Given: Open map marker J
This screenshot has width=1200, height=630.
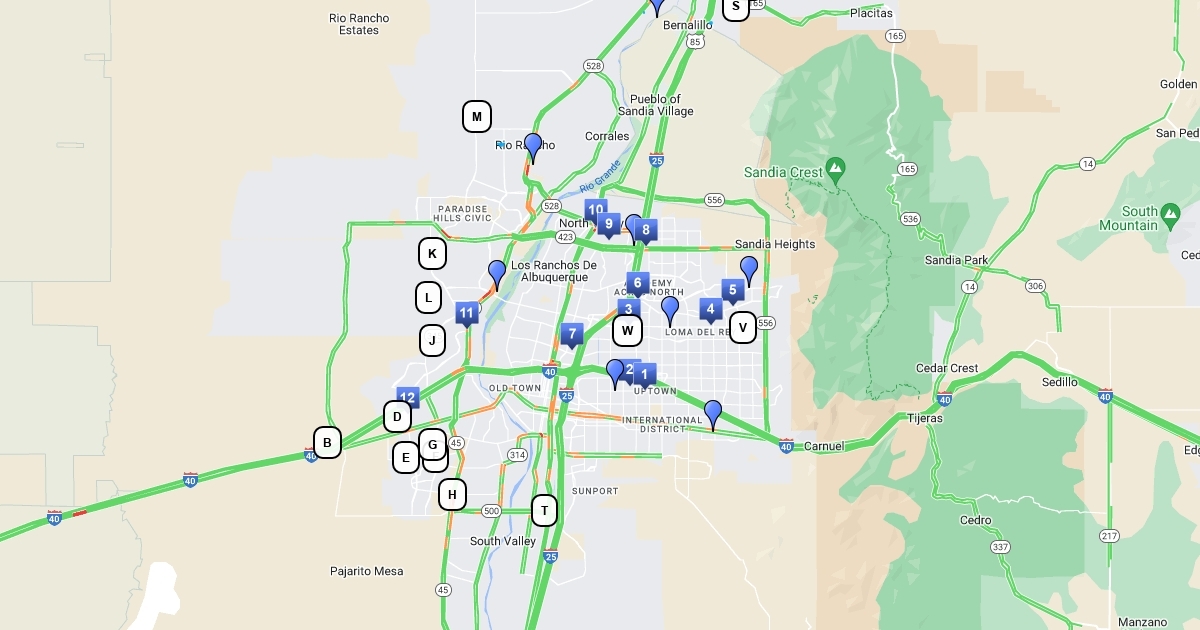Looking at the screenshot, I should [432, 340].
